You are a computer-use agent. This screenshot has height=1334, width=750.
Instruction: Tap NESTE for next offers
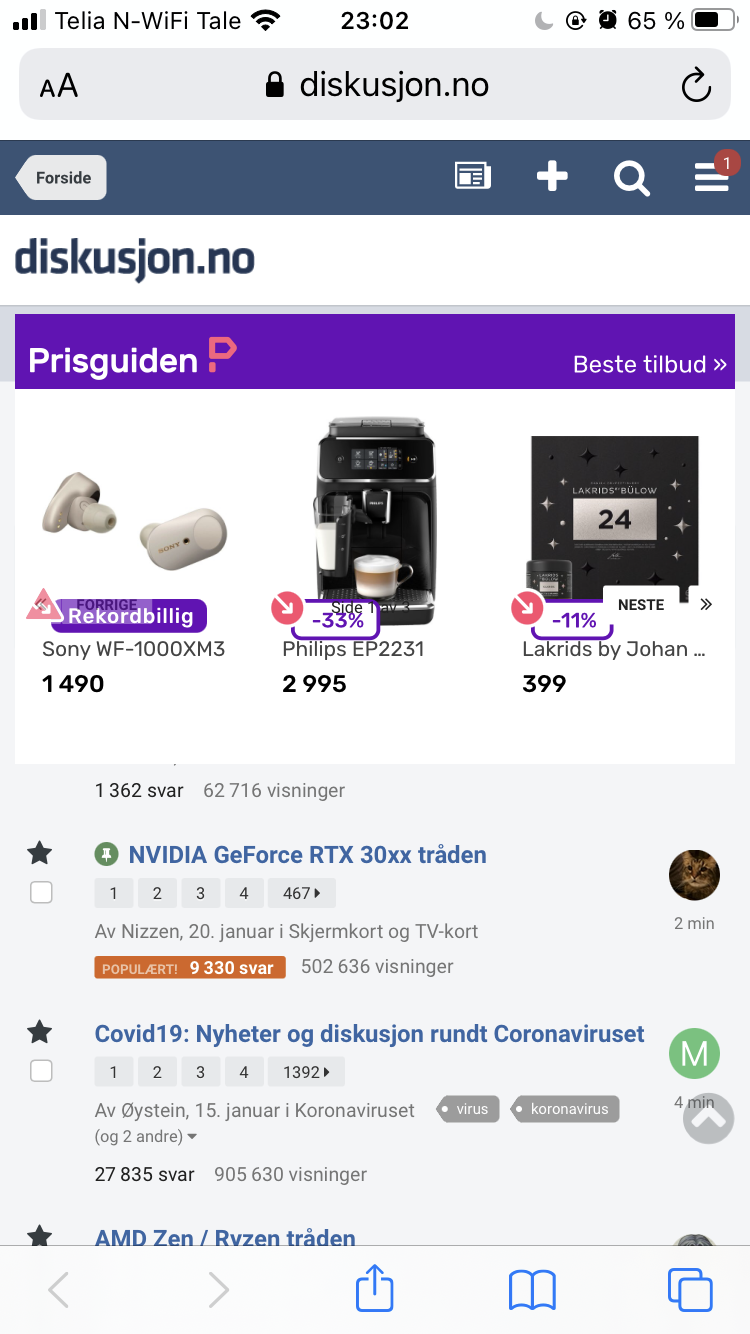pyautogui.click(x=641, y=605)
